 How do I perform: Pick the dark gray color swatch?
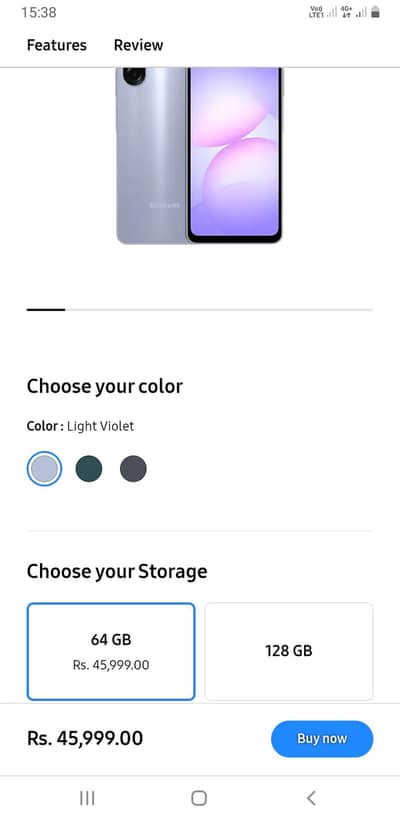pyautogui.click(x=133, y=469)
